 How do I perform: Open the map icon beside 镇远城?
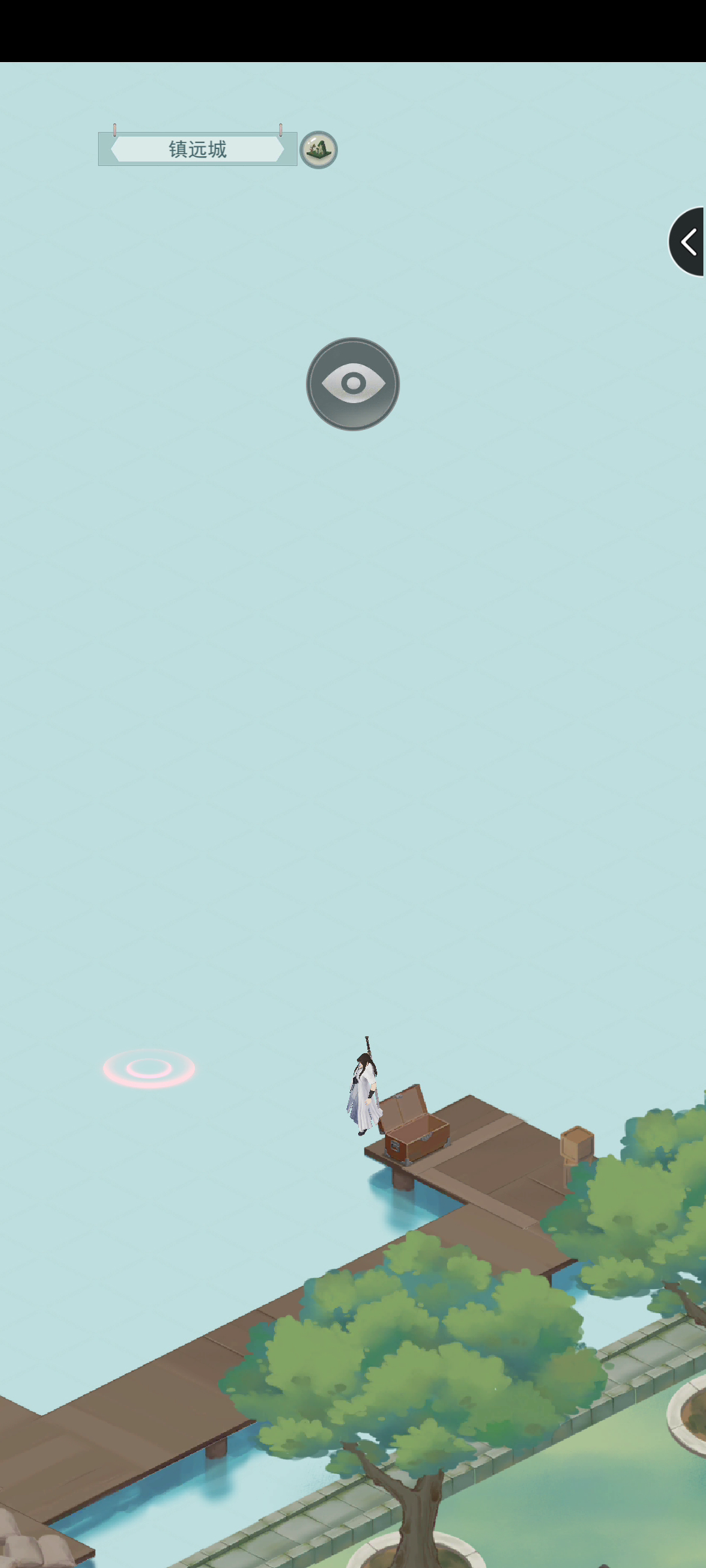[318, 150]
